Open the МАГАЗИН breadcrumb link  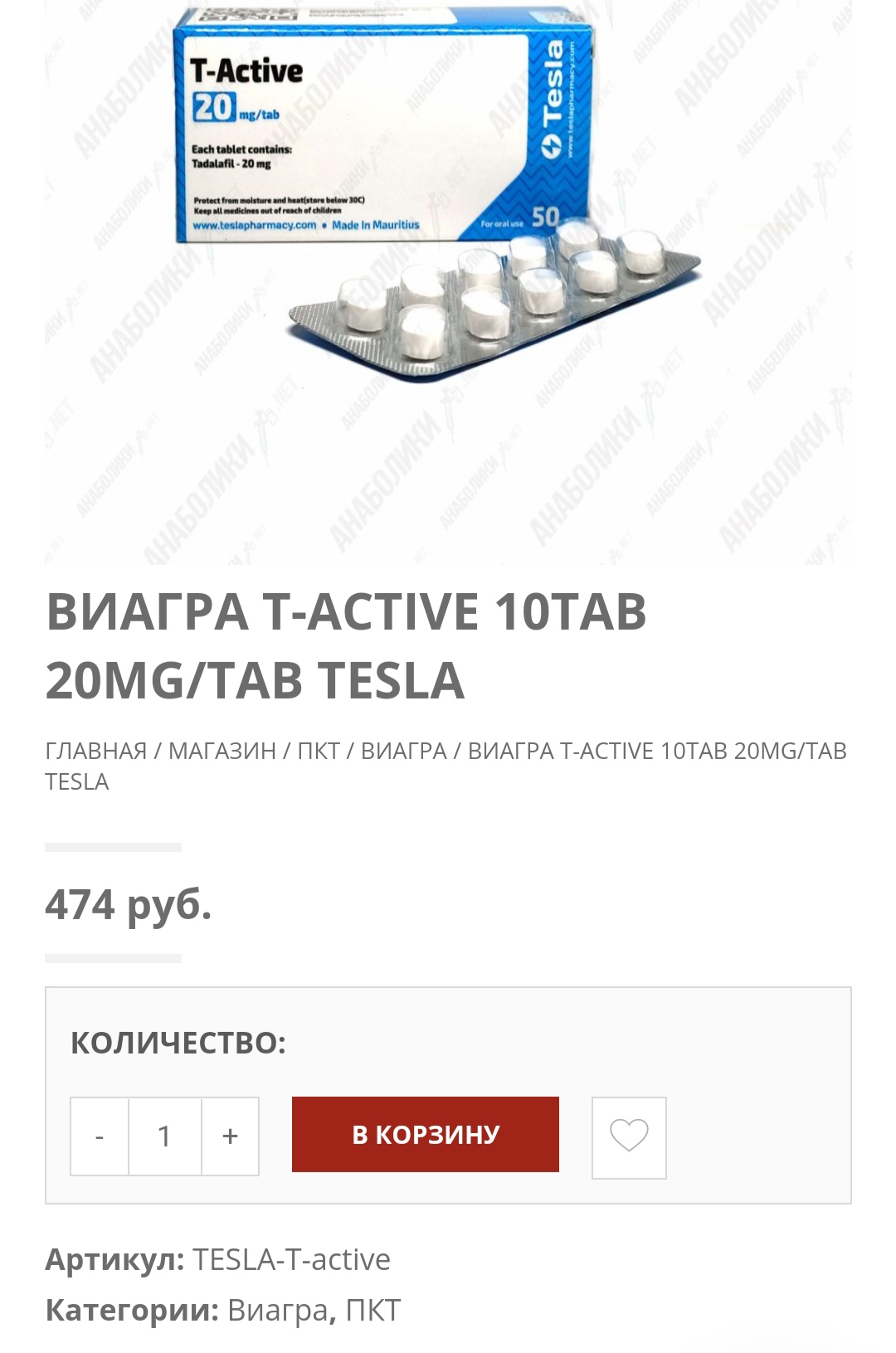(x=221, y=753)
